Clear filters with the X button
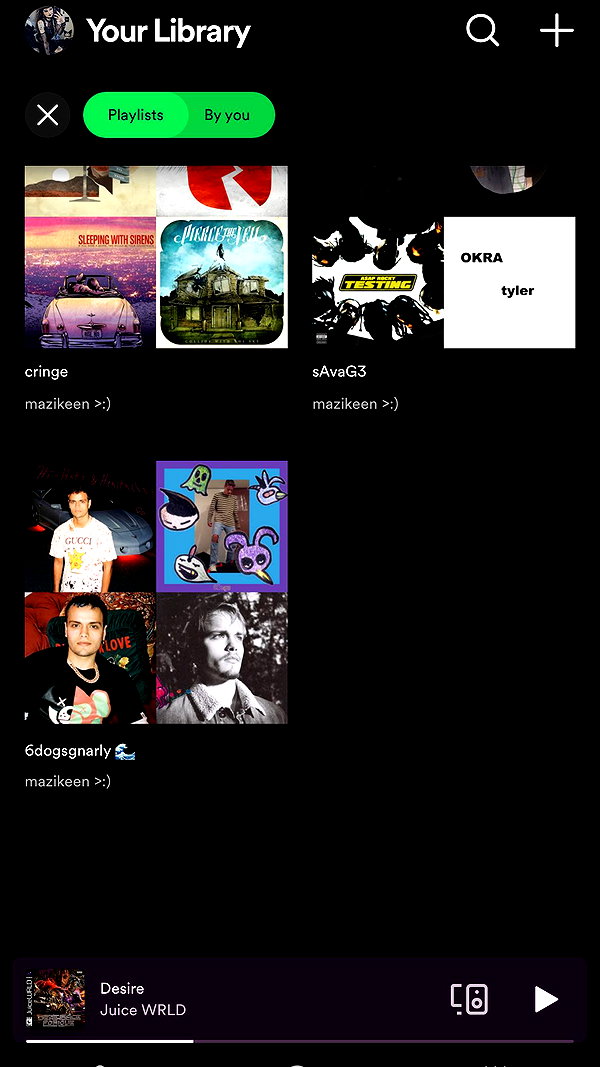This screenshot has height=1067, width=600. coord(48,115)
